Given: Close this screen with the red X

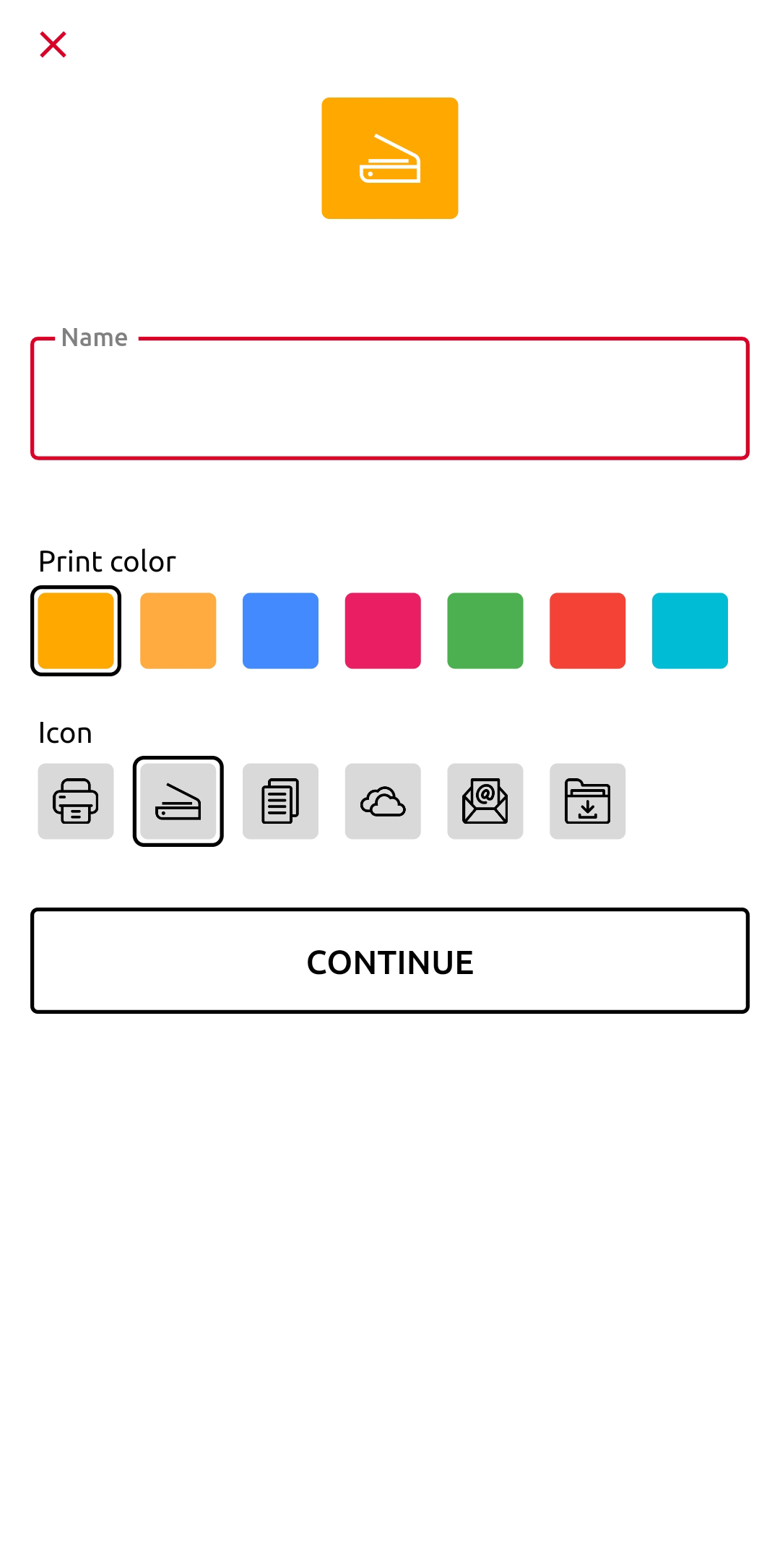Looking at the screenshot, I should 53,44.
